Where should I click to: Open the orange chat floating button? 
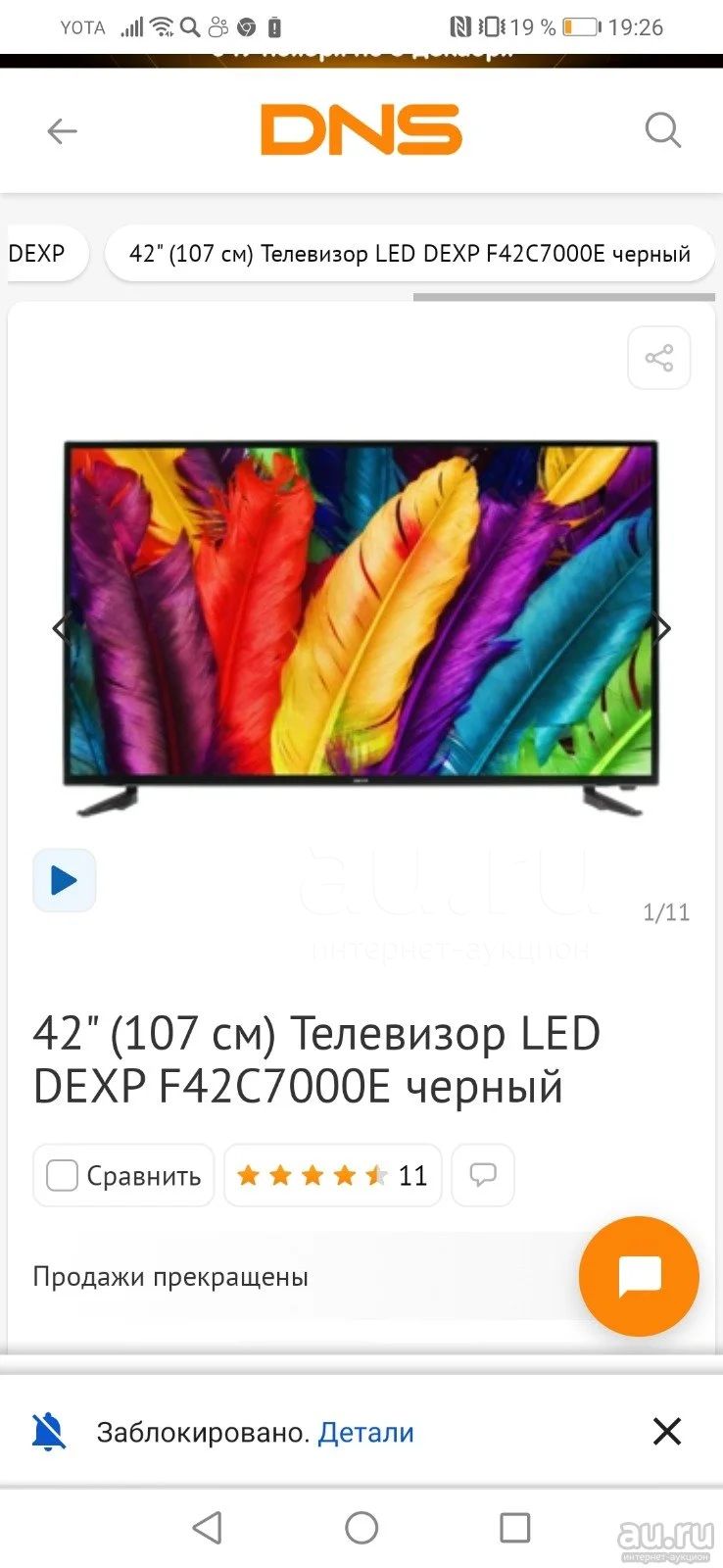[x=639, y=1276]
